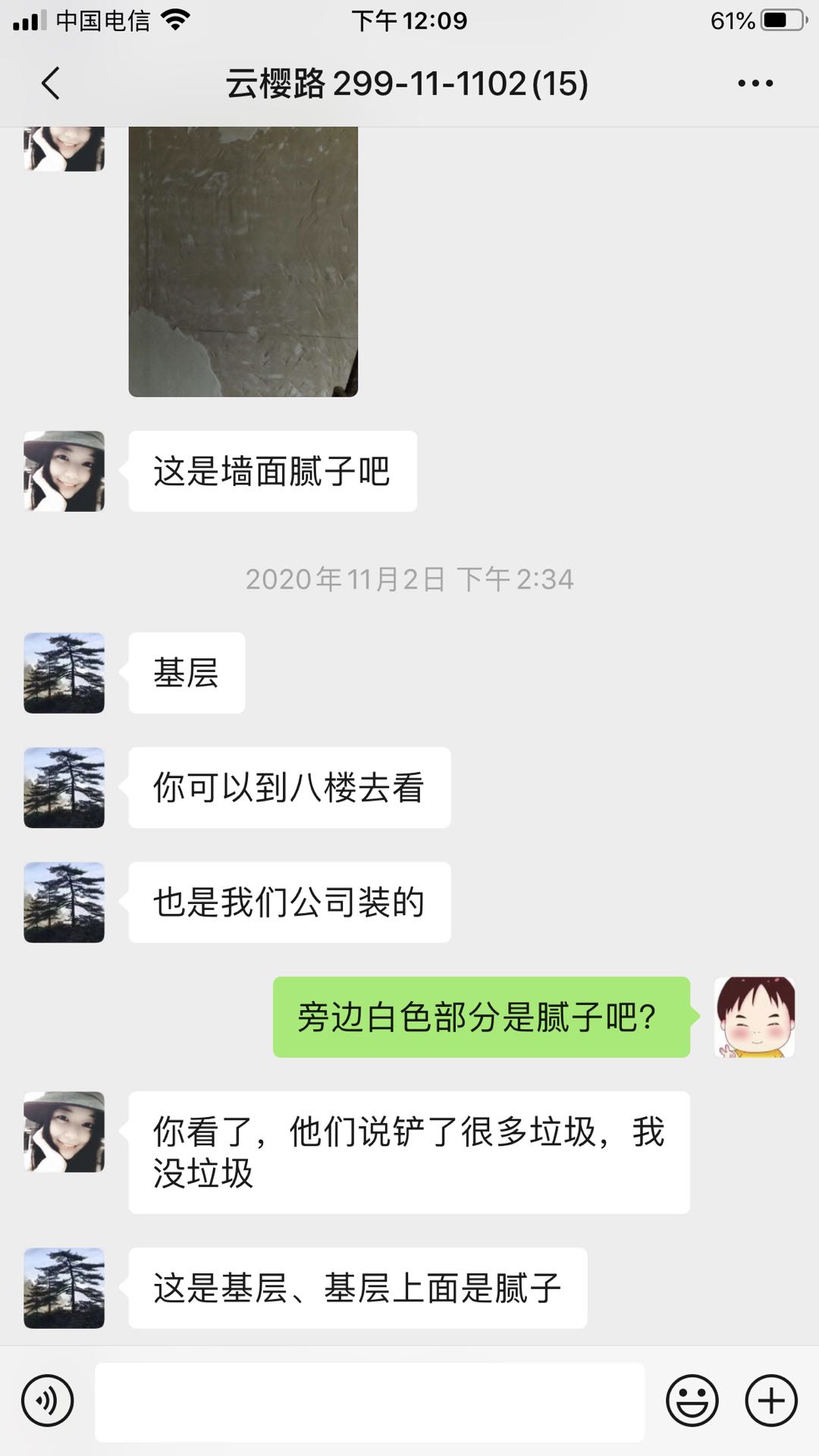
Task: Open the plus attachments menu
Action: [x=771, y=1401]
